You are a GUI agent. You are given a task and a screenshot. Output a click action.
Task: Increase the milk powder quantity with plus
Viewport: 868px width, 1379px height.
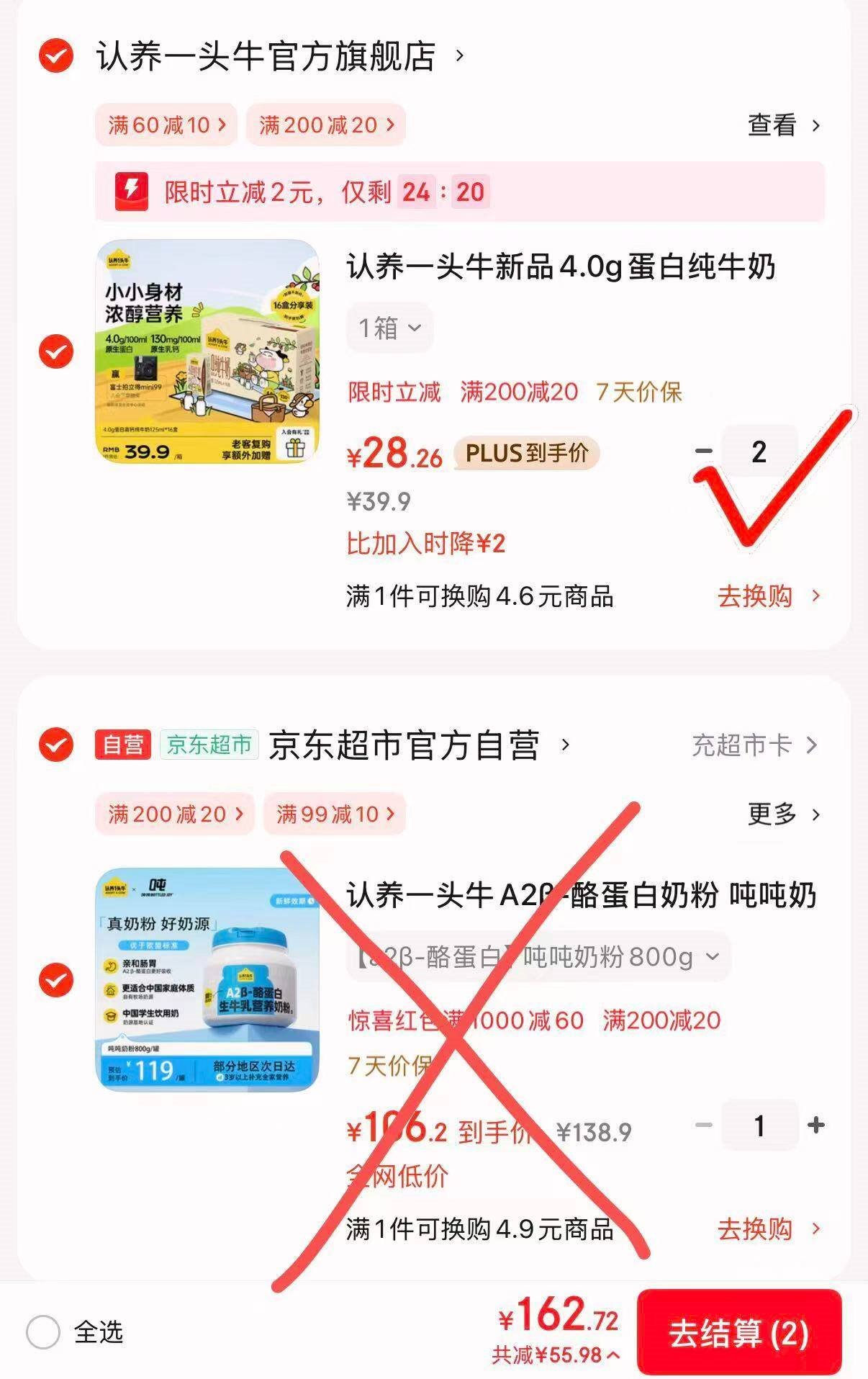[816, 1125]
